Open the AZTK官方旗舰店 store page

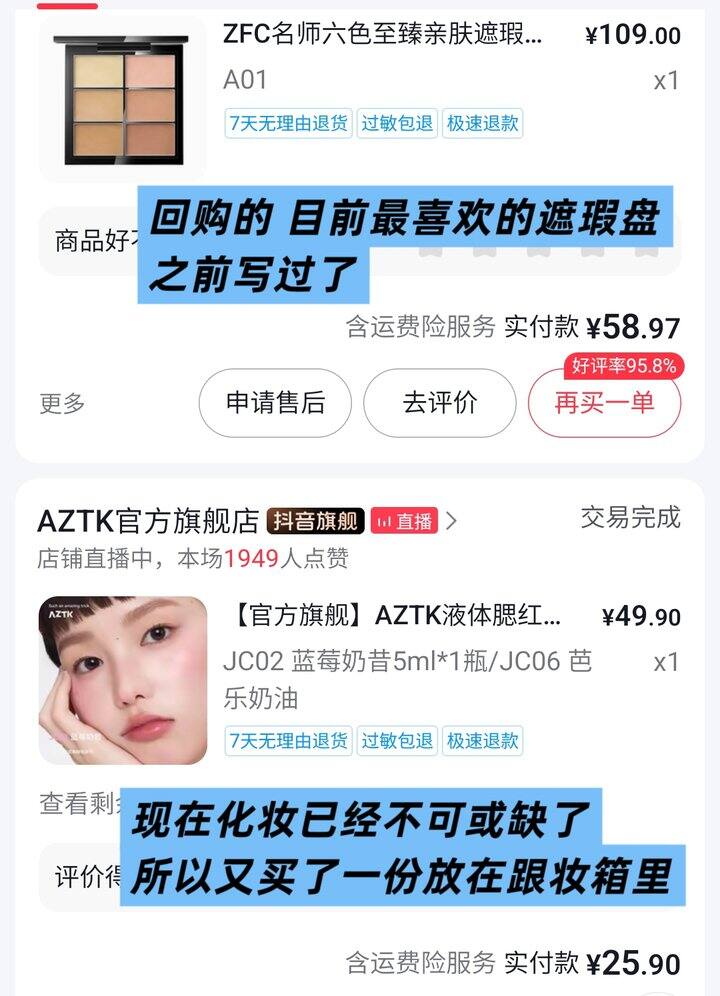[148, 521]
